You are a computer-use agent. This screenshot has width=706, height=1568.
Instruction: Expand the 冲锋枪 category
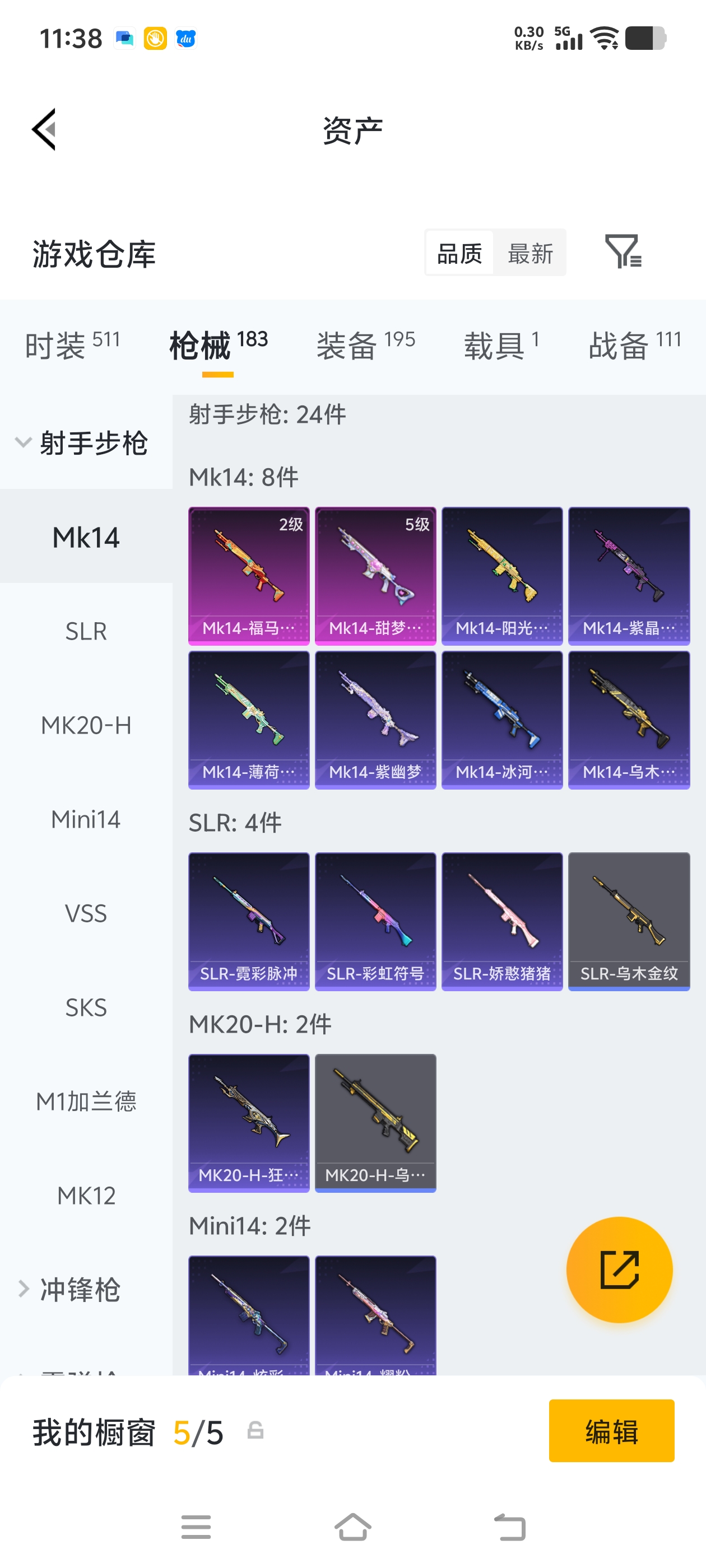point(79,1289)
